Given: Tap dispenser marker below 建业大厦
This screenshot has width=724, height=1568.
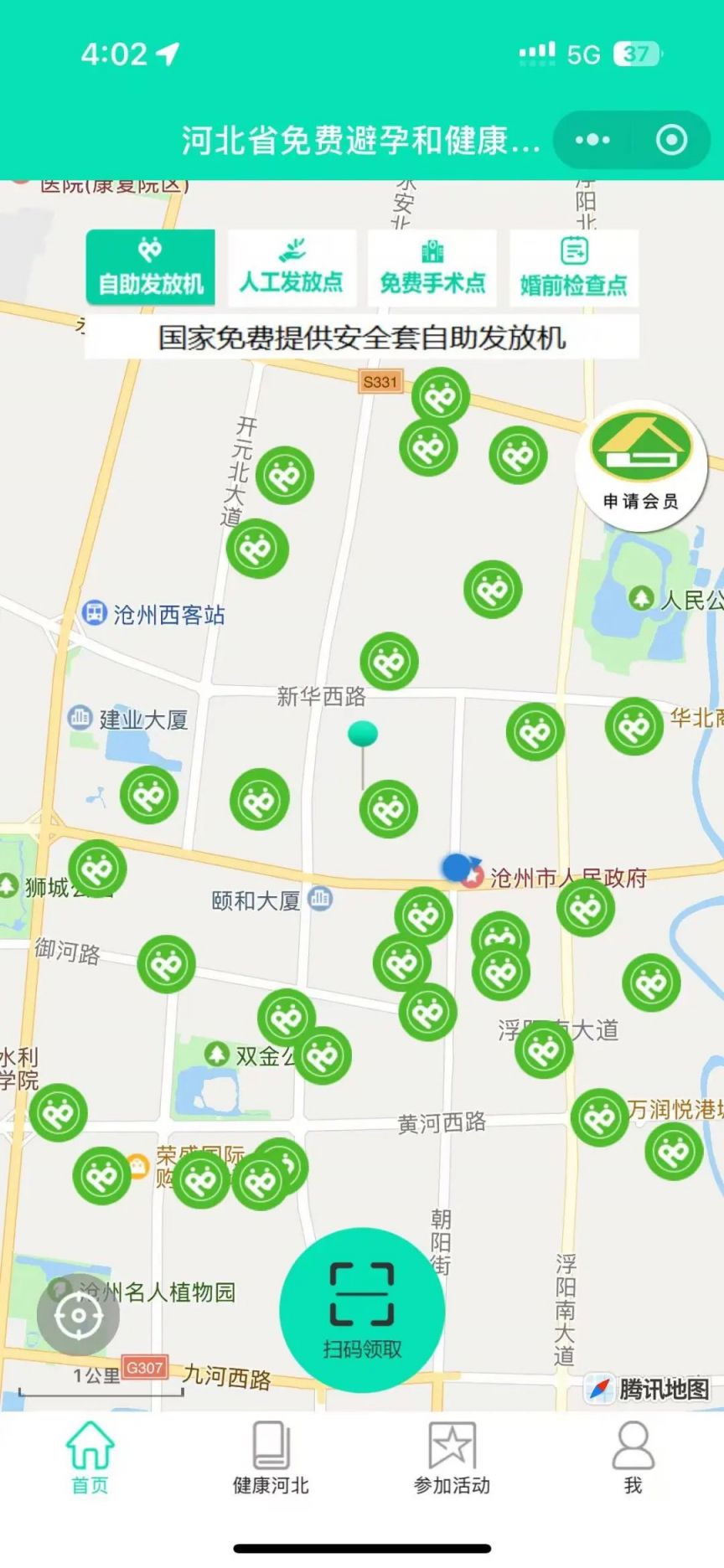Looking at the screenshot, I should point(149,794).
